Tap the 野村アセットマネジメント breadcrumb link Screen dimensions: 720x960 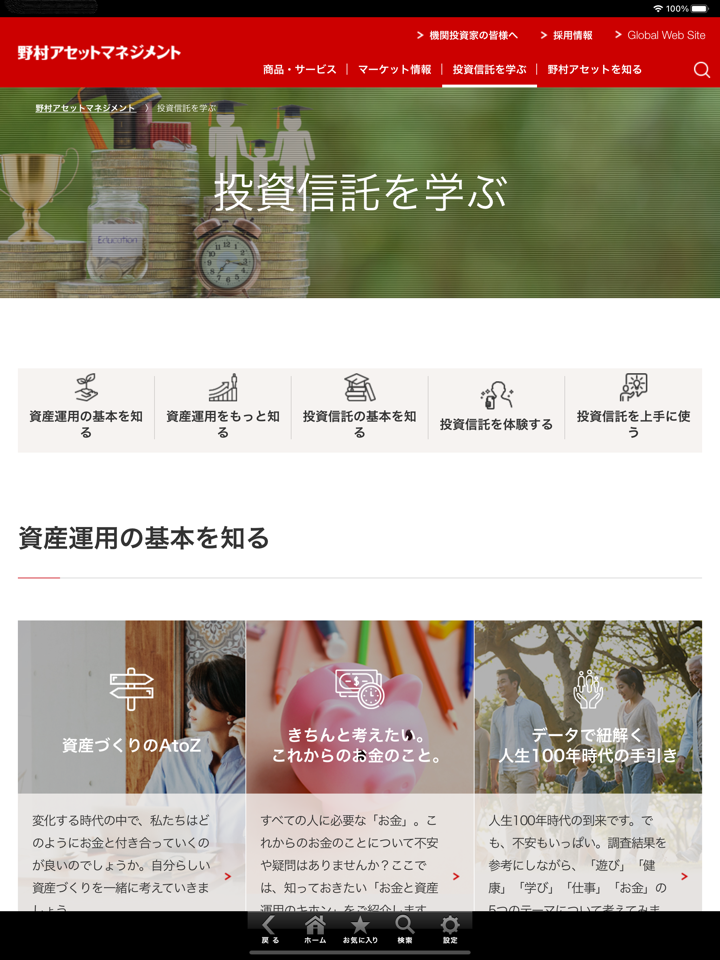click(x=85, y=108)
